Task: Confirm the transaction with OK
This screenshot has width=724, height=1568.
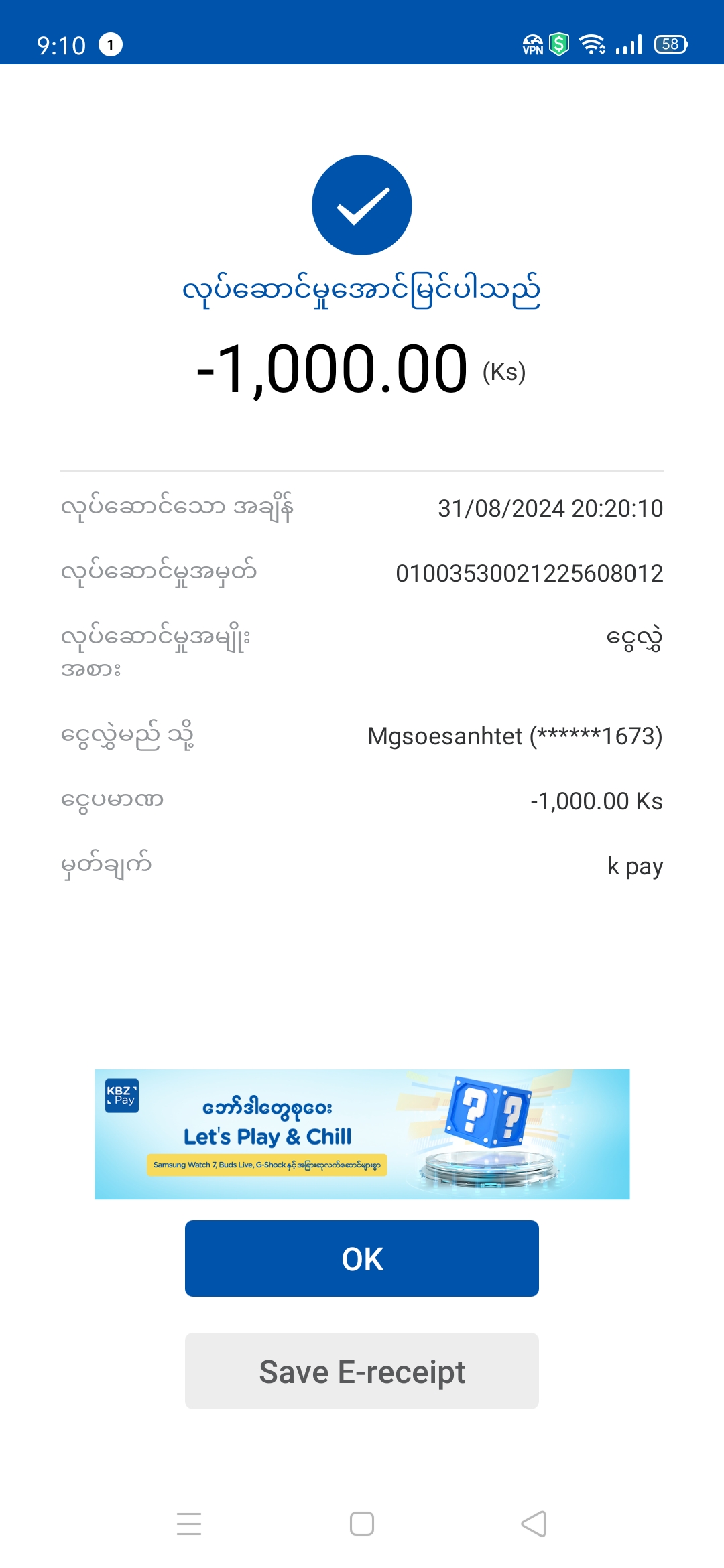Action: (x=362, y=1258)
